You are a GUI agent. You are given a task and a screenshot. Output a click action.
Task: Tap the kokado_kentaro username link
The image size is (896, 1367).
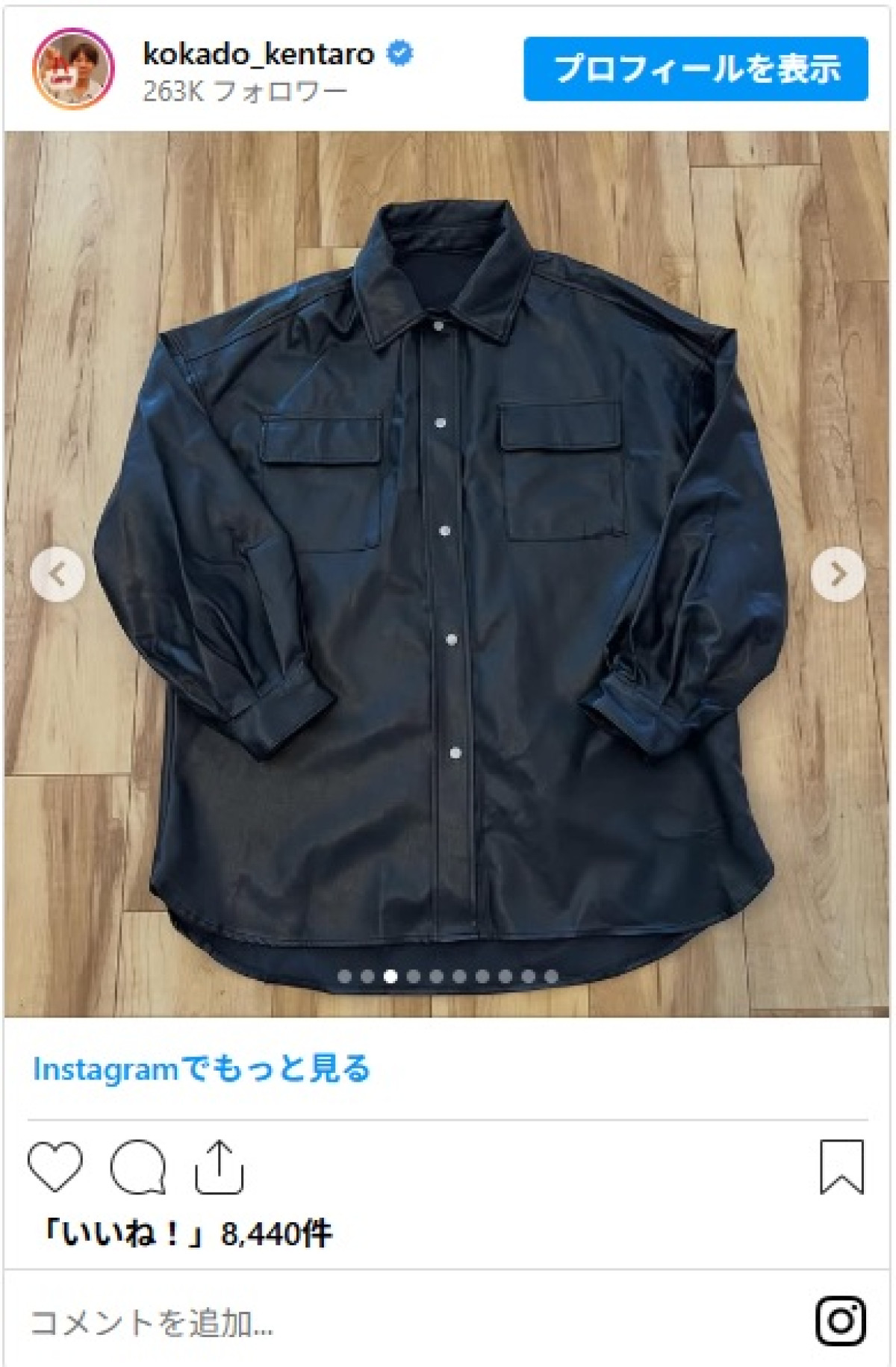(x=258, y=54)
